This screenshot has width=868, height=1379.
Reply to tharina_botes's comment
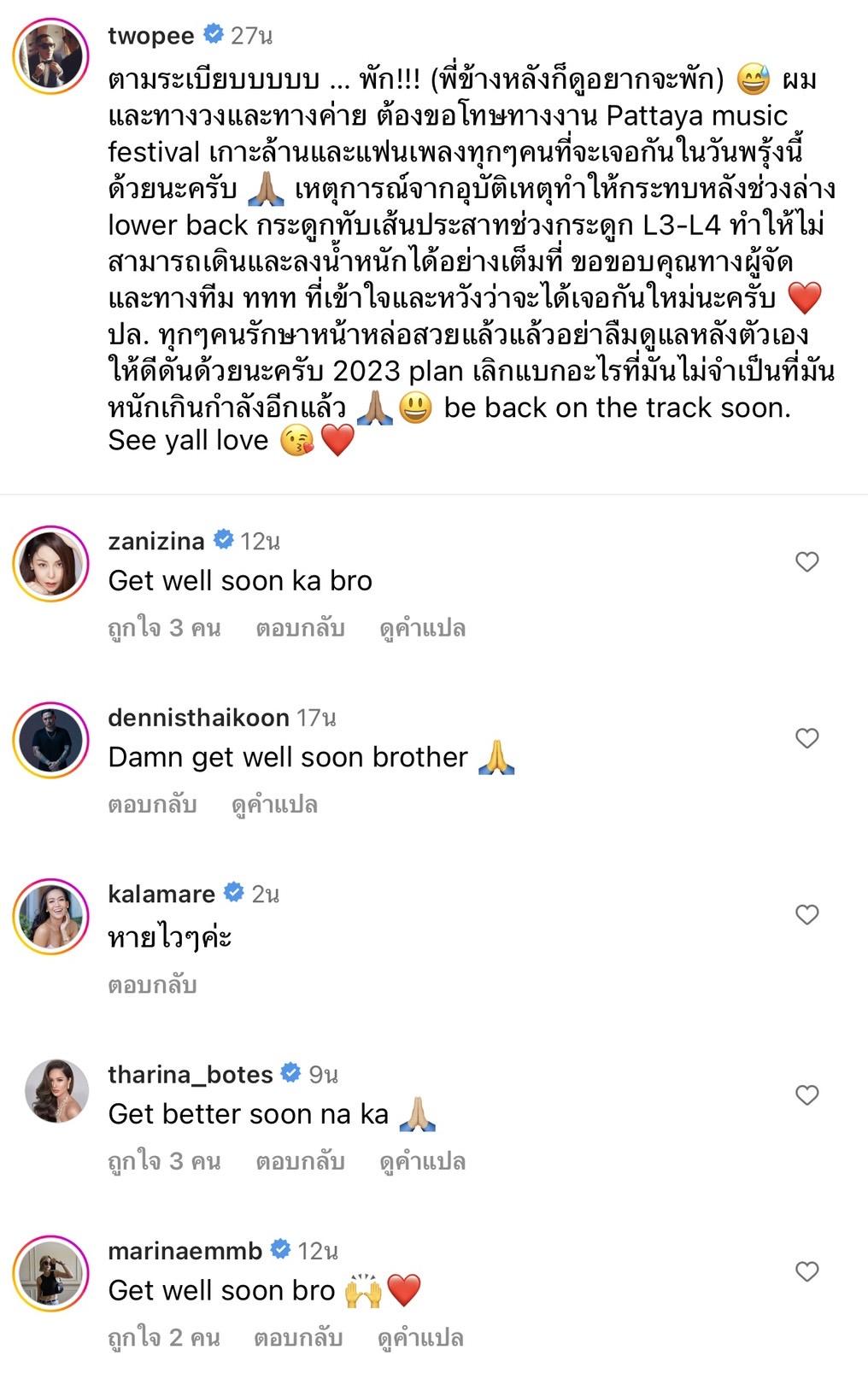[300, 1162]
